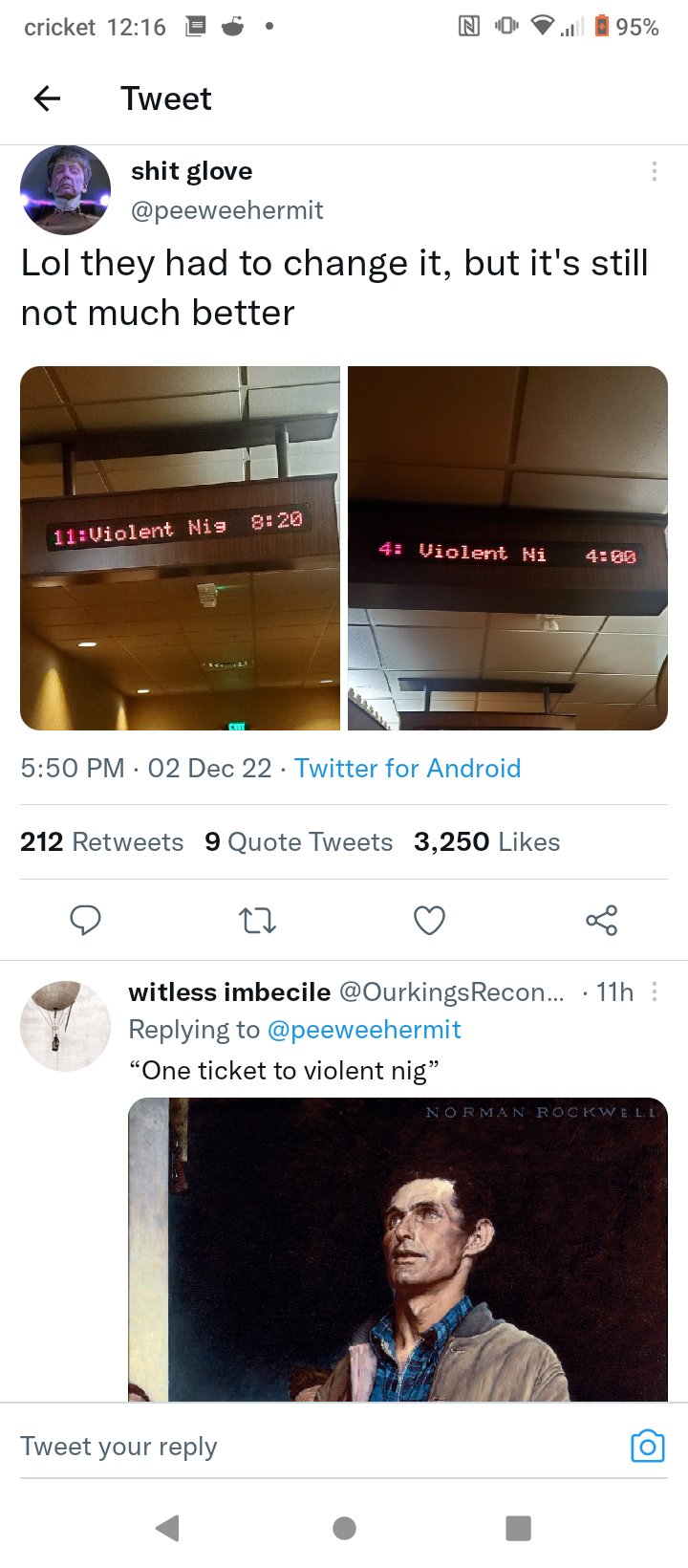View the 3,250 Likes list

[x=486, y=842]
